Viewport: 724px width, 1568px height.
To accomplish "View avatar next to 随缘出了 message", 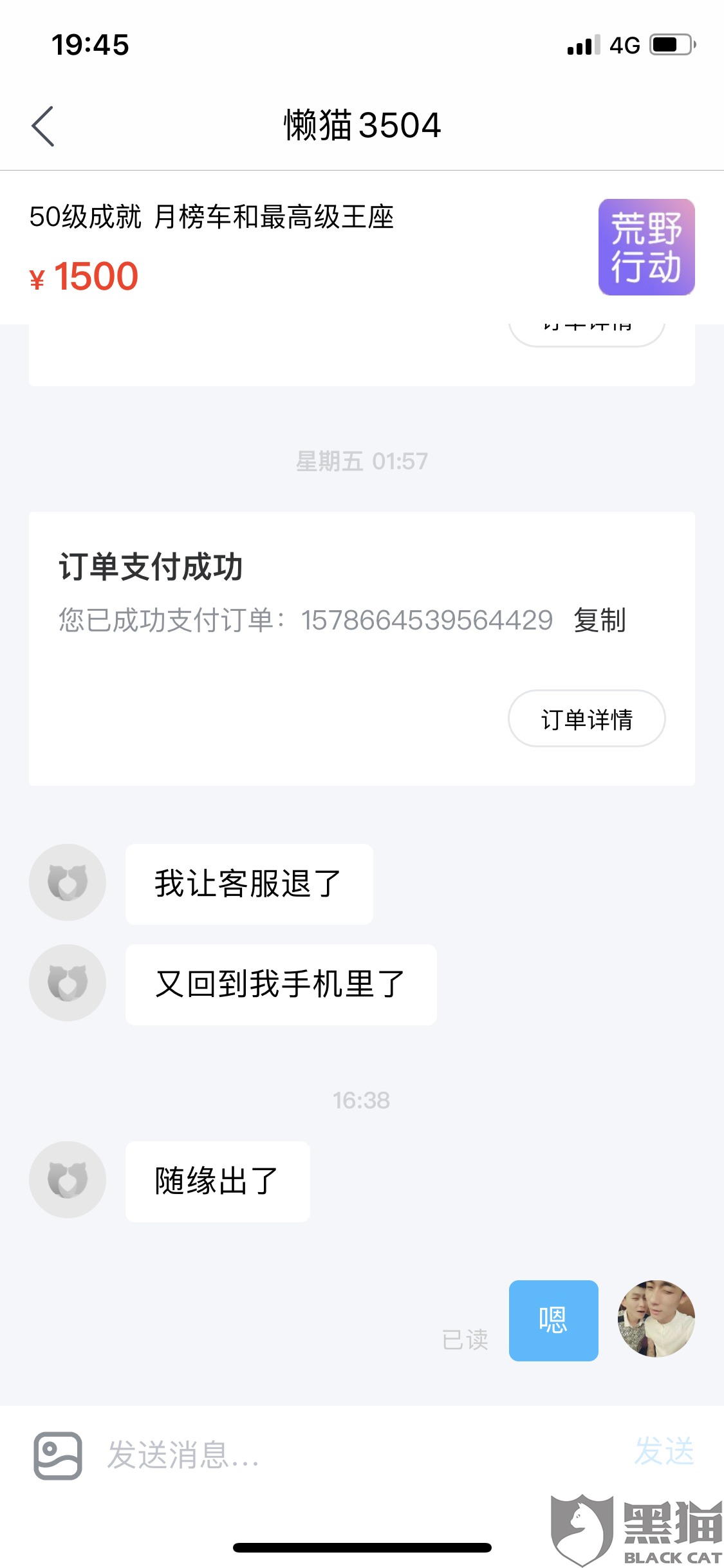I will (x=68, y=1180).
